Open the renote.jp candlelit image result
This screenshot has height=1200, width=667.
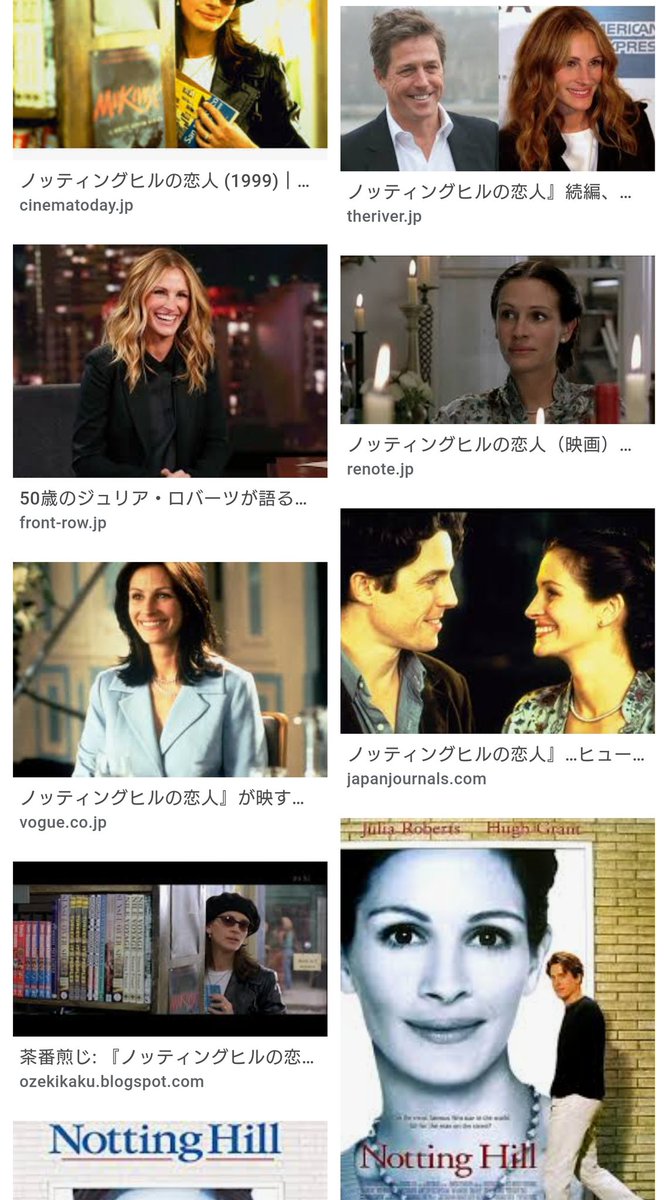tap(497, 340)
